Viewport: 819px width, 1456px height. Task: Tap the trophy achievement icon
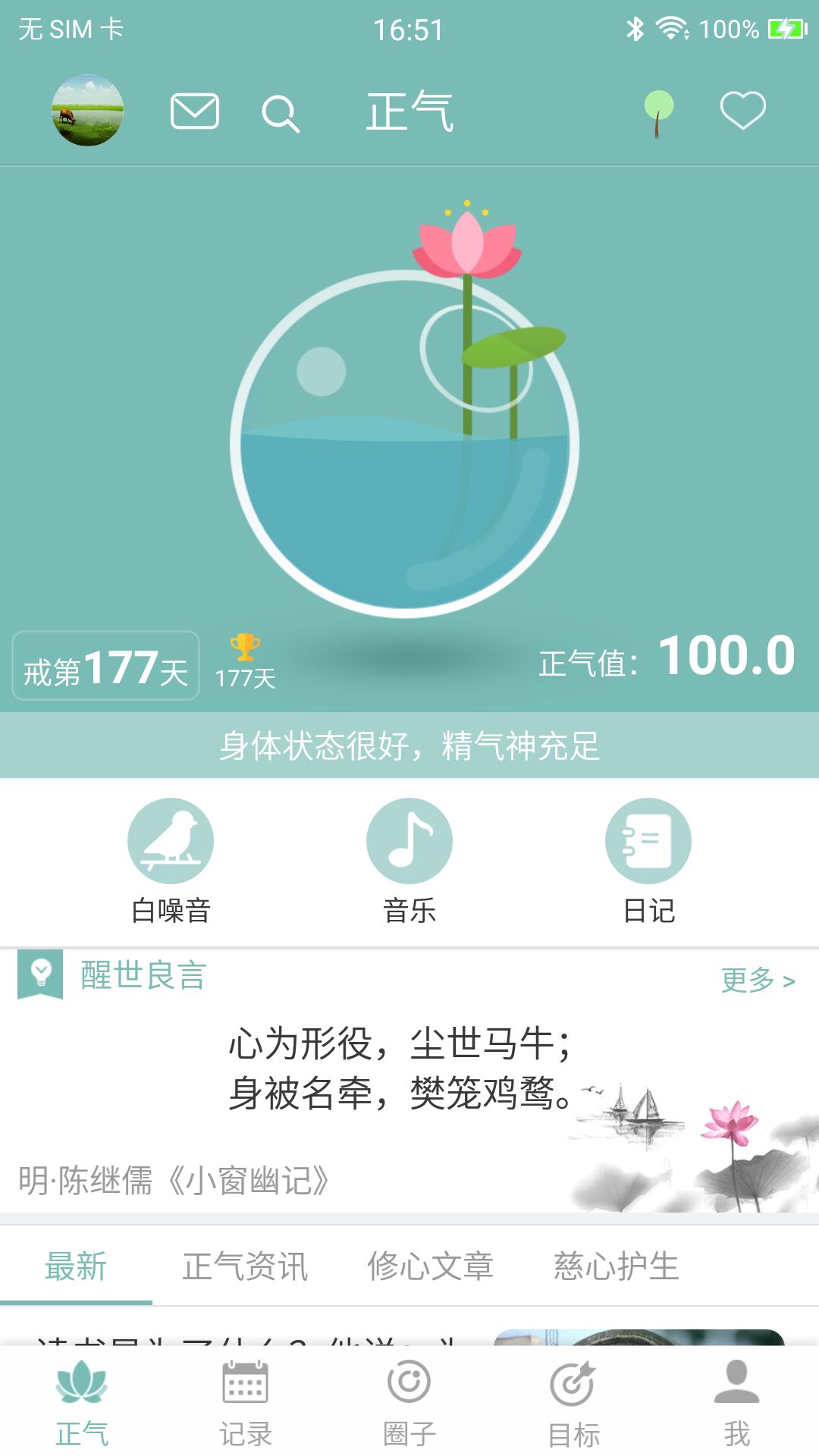[245, 648]
